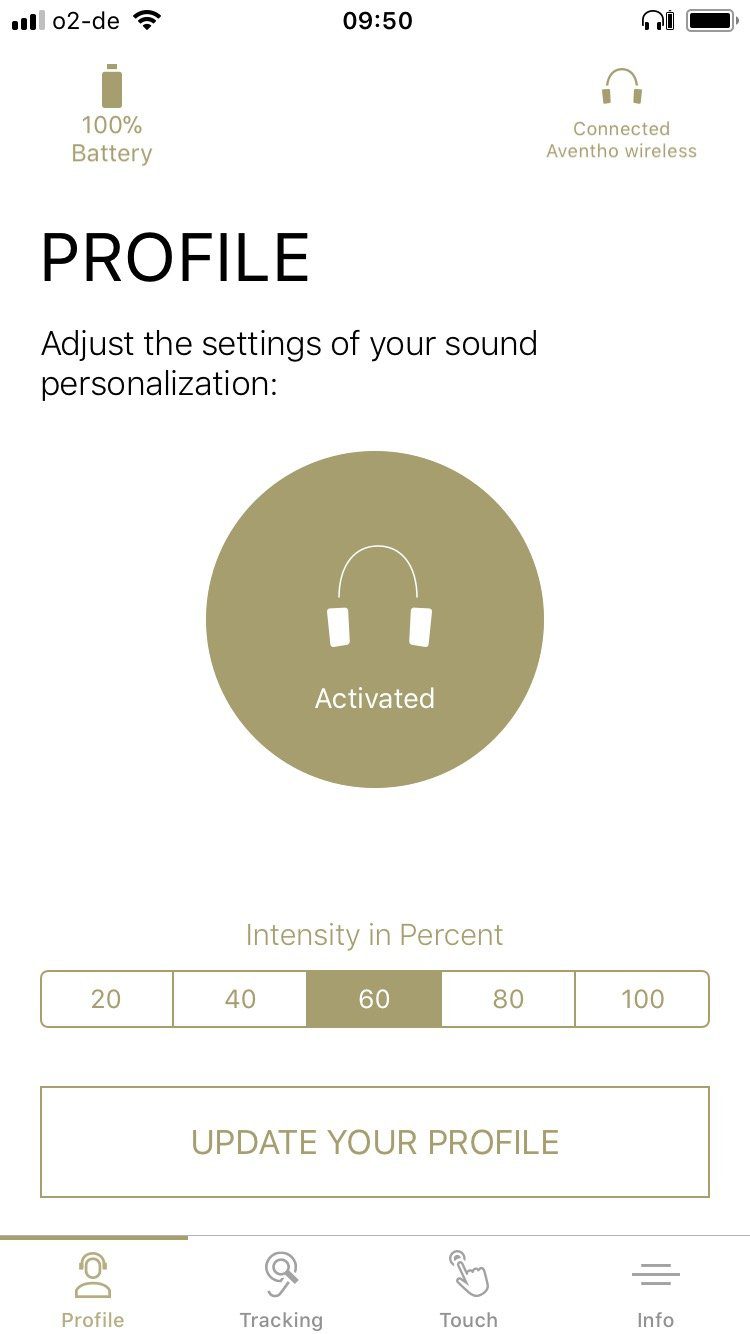Choose 80 percent intensity
The height and width of the screenshot is (1334, 750).
[508, 999]
